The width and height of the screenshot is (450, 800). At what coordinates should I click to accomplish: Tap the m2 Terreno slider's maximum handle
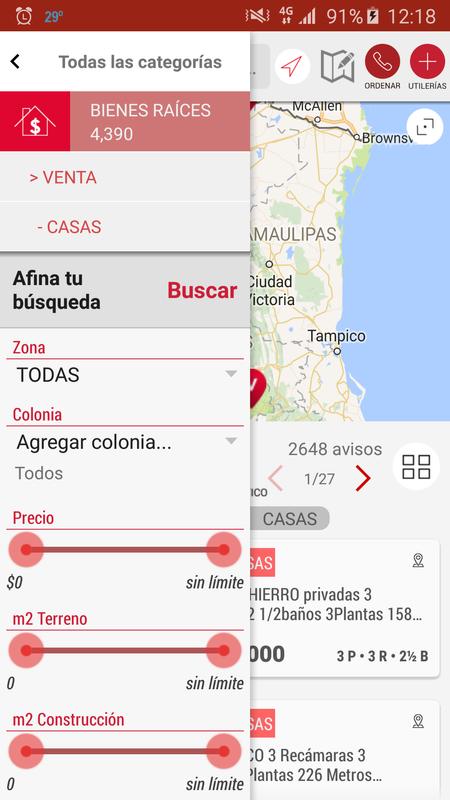click(223, 651)
